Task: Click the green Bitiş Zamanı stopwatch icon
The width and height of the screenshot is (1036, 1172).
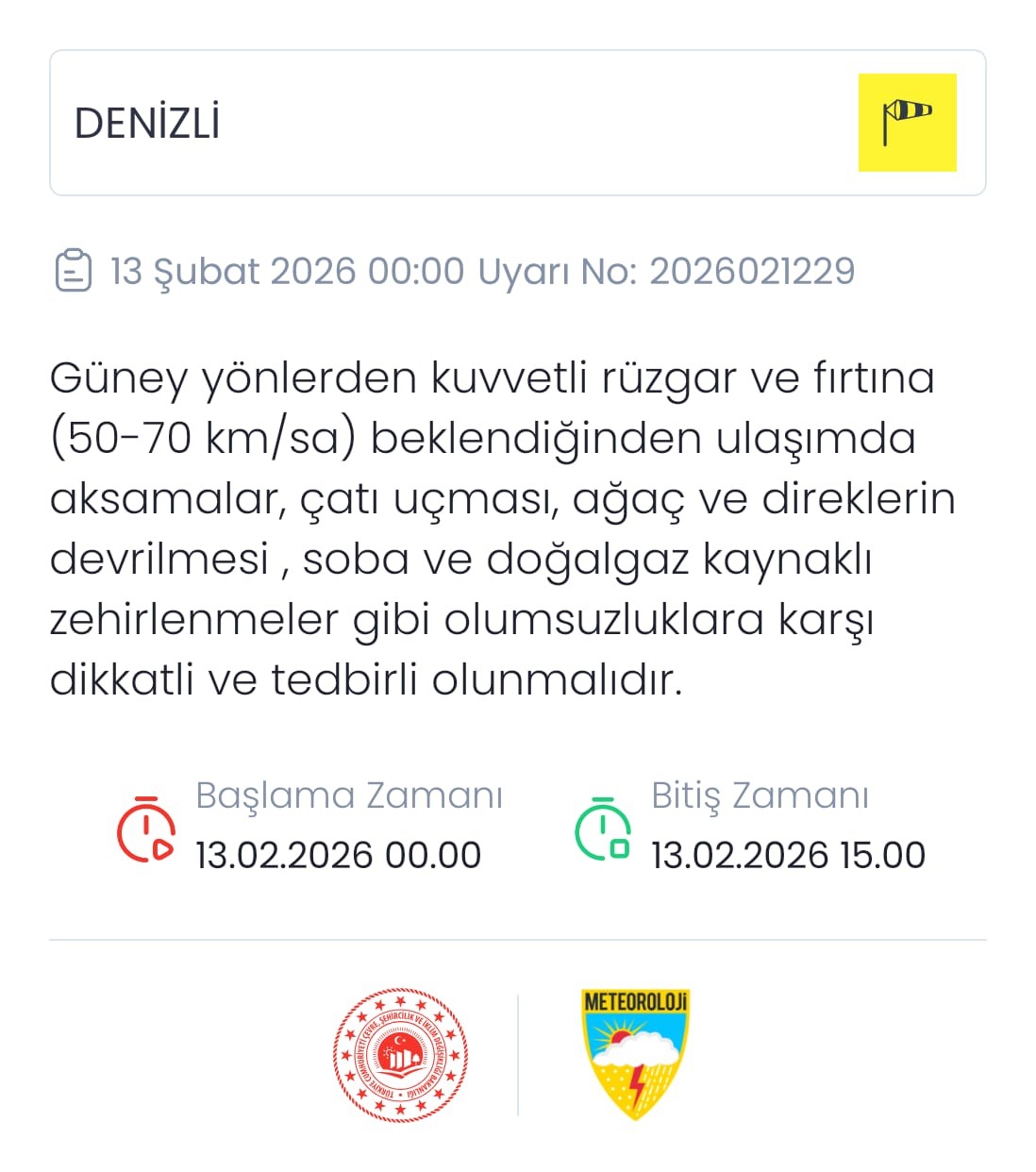Action: 605,829
